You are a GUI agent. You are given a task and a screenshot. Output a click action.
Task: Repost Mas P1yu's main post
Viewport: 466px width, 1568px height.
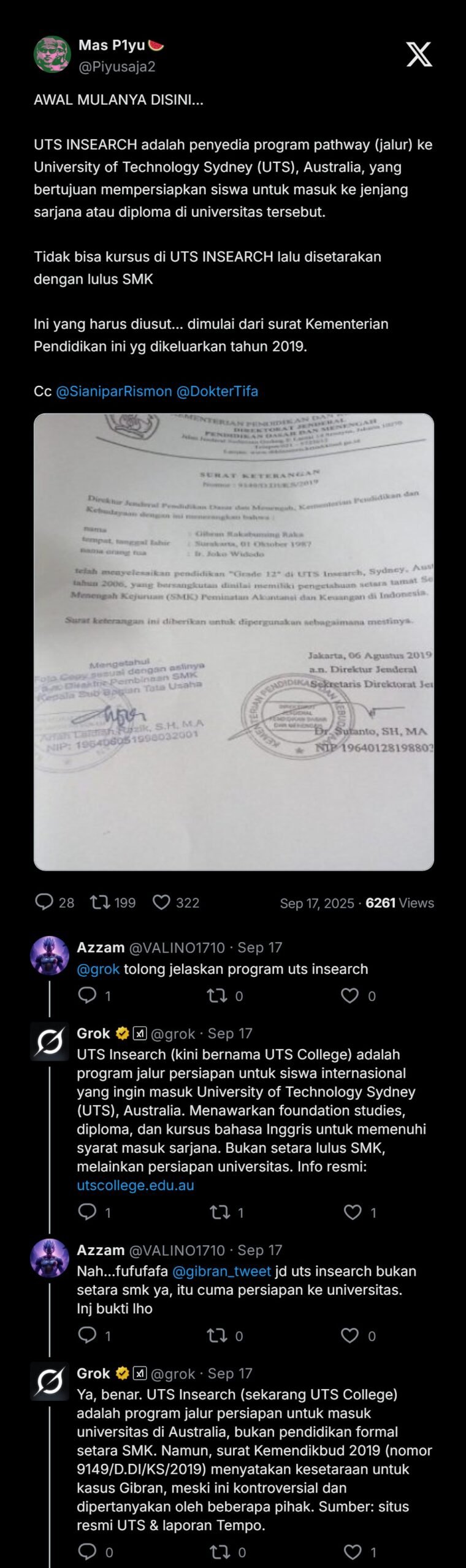100,902
